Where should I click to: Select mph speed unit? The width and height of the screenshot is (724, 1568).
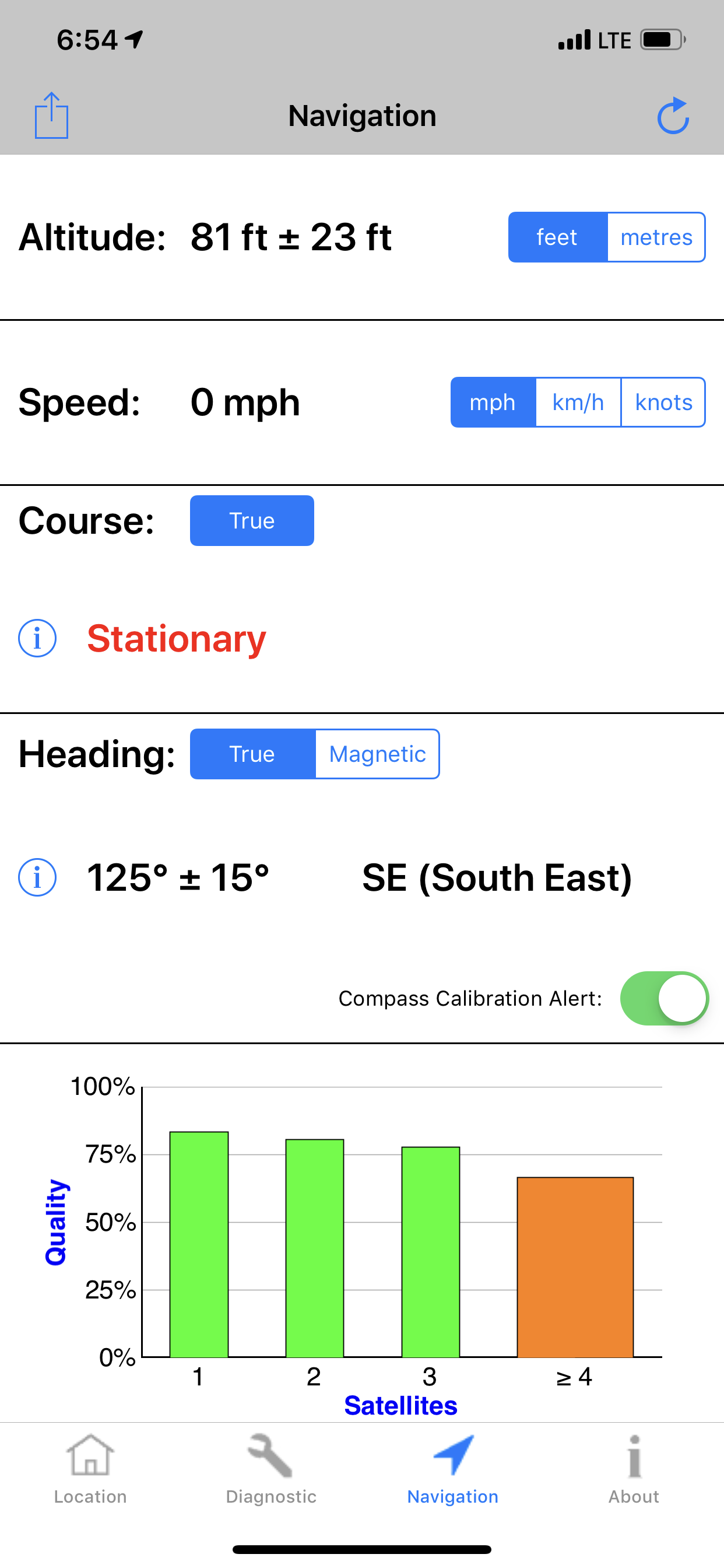click(x=493, y=402)
